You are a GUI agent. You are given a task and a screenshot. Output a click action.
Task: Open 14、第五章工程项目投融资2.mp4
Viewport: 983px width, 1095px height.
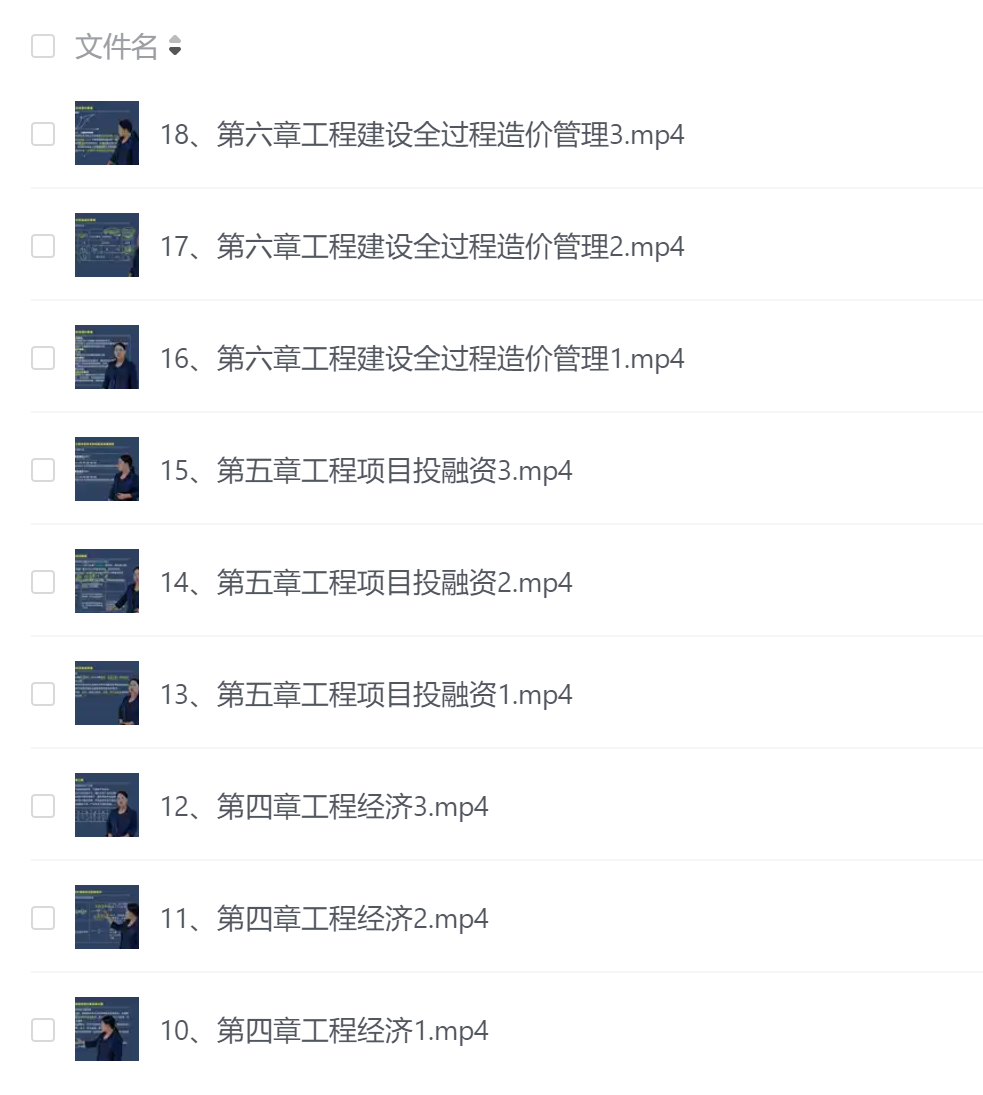pyautogui.click(x=365, y=582)
